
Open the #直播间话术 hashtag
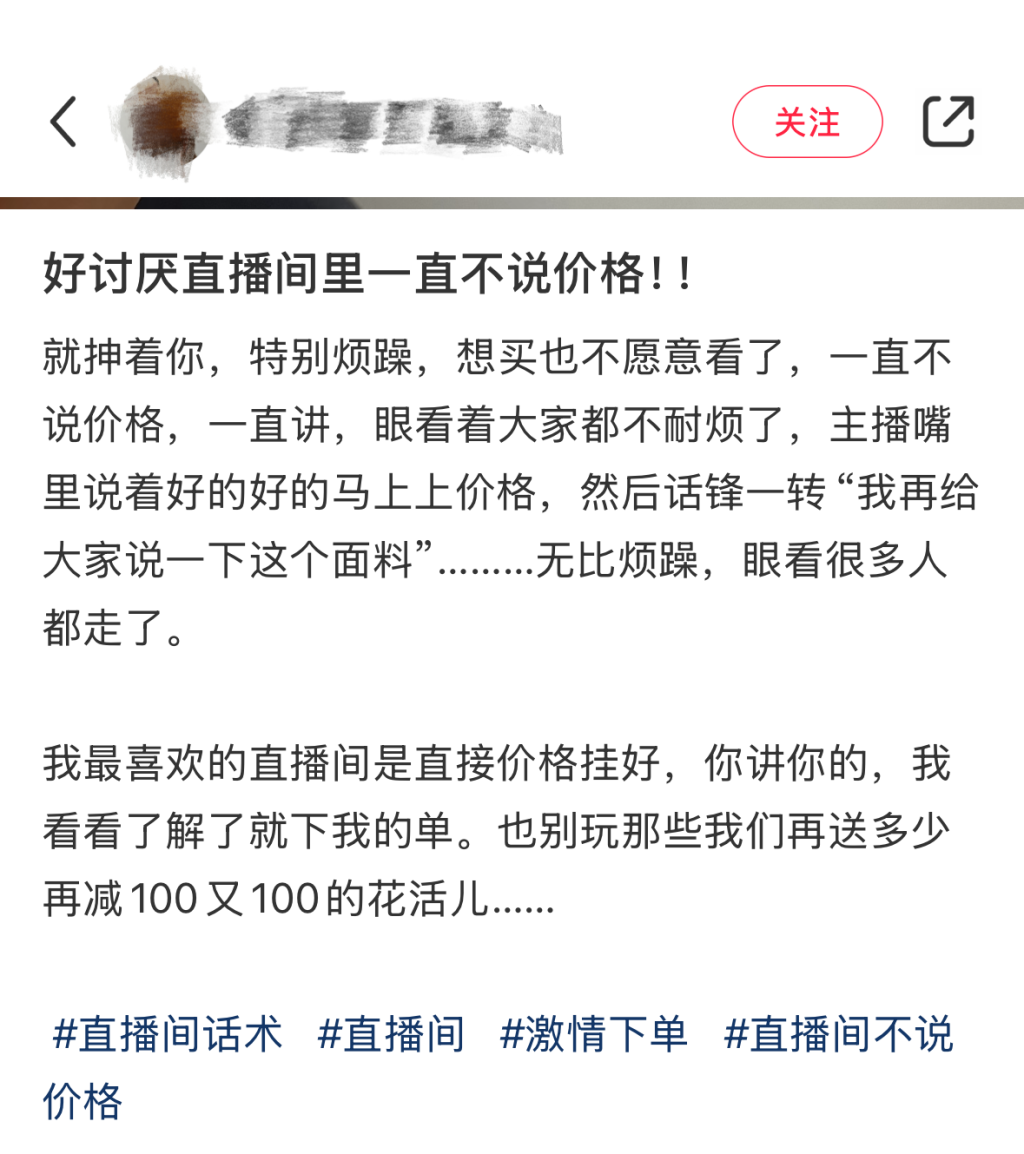167,1034
